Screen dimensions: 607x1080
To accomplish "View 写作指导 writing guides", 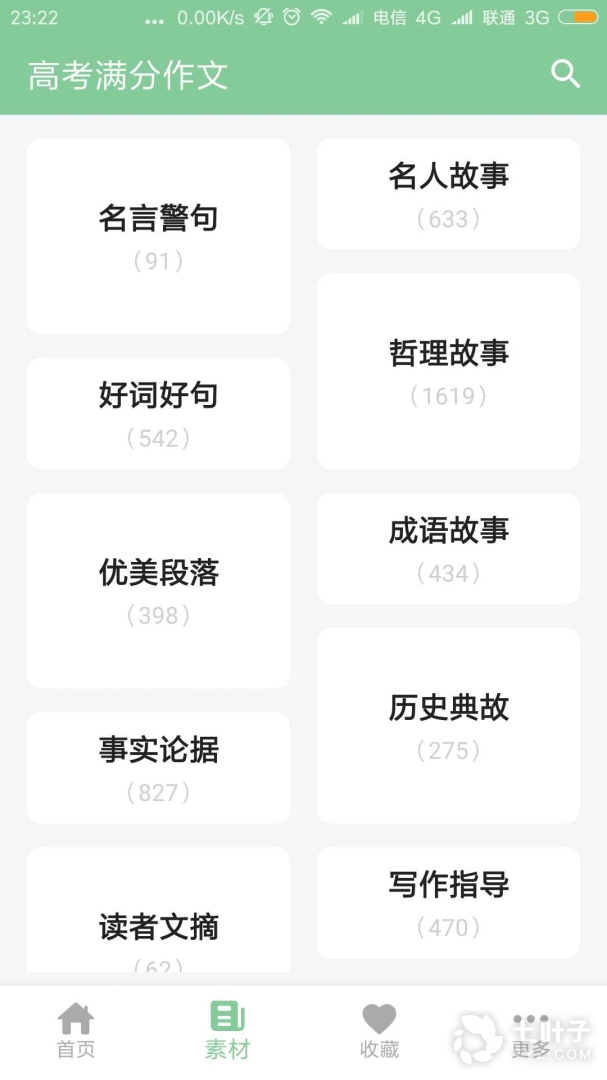I will [x=448, y=902].
